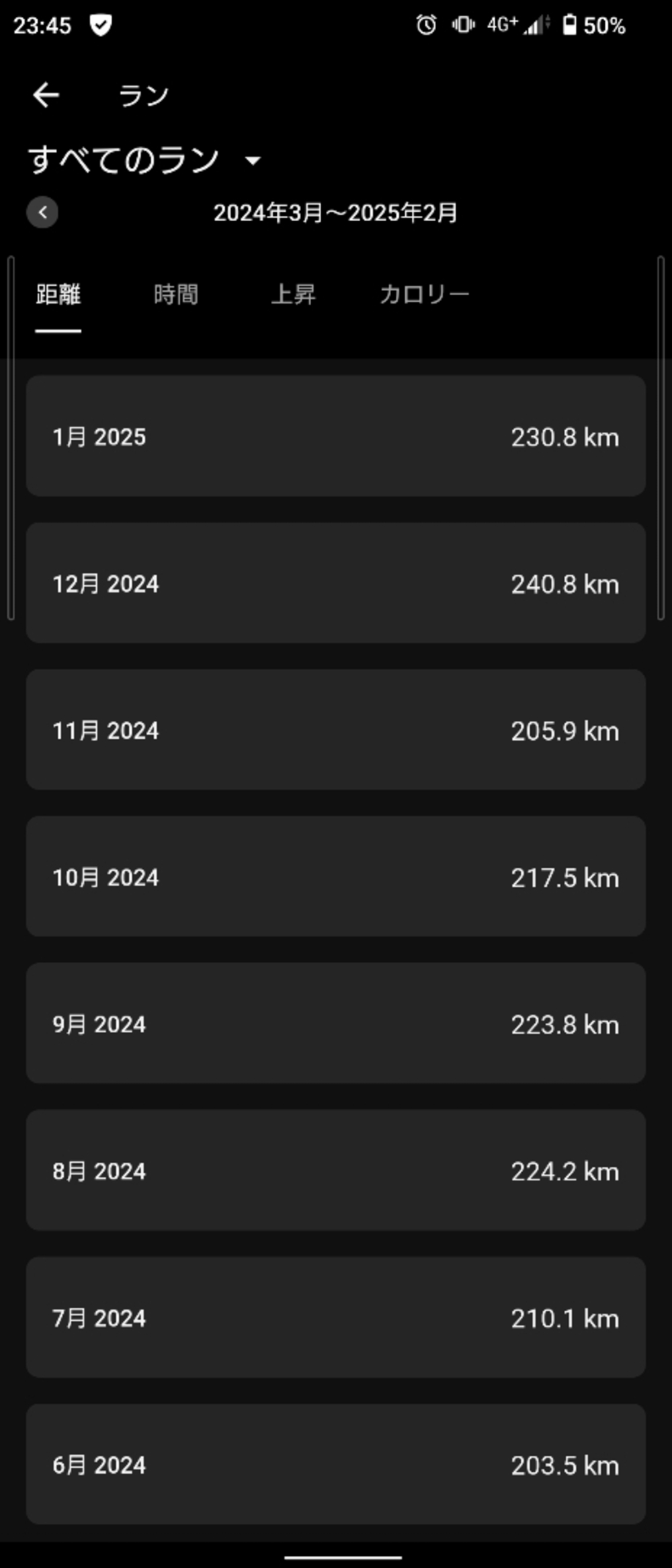The height and width of the screenshot is (1568, 672).
Task: Show the previous date range
Action: 42,212
